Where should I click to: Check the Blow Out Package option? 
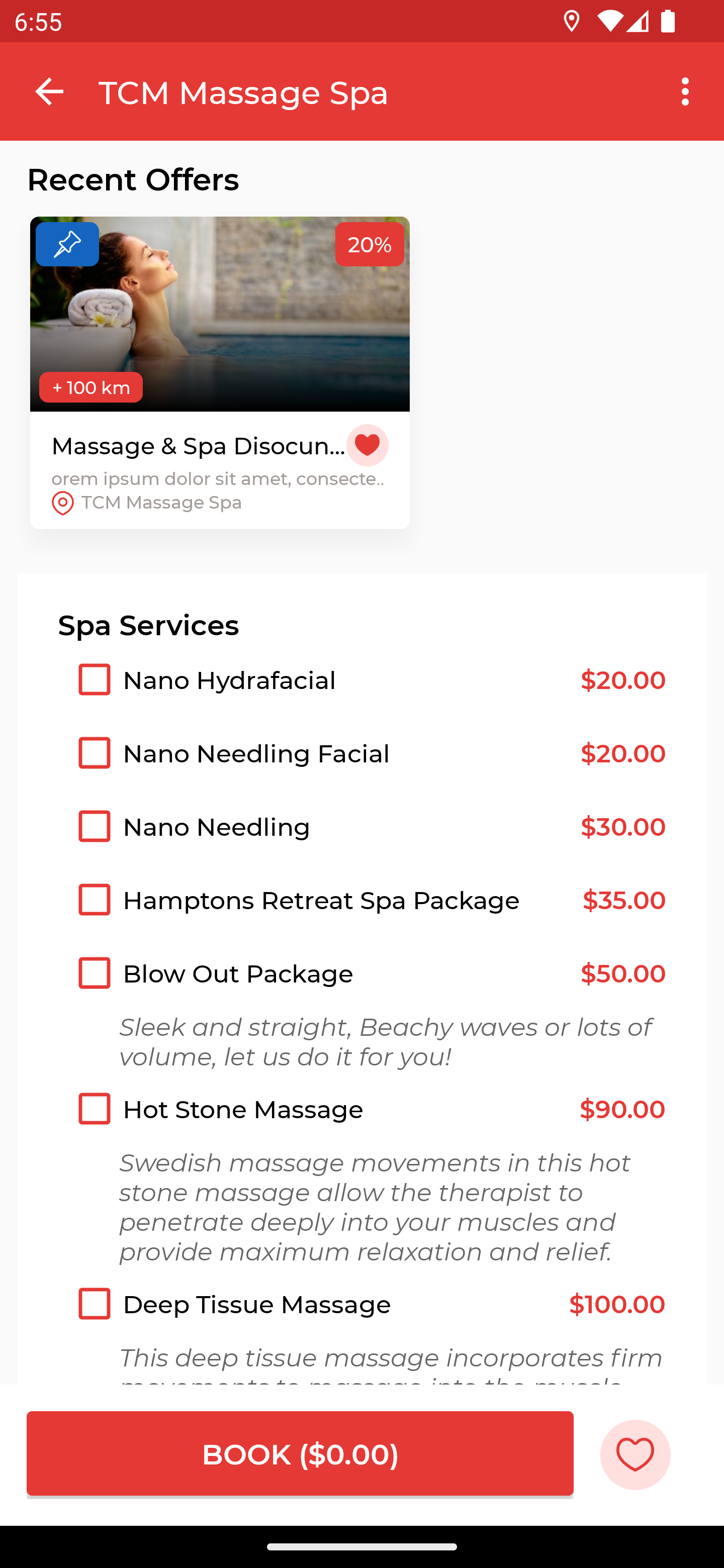coord(95,973)
